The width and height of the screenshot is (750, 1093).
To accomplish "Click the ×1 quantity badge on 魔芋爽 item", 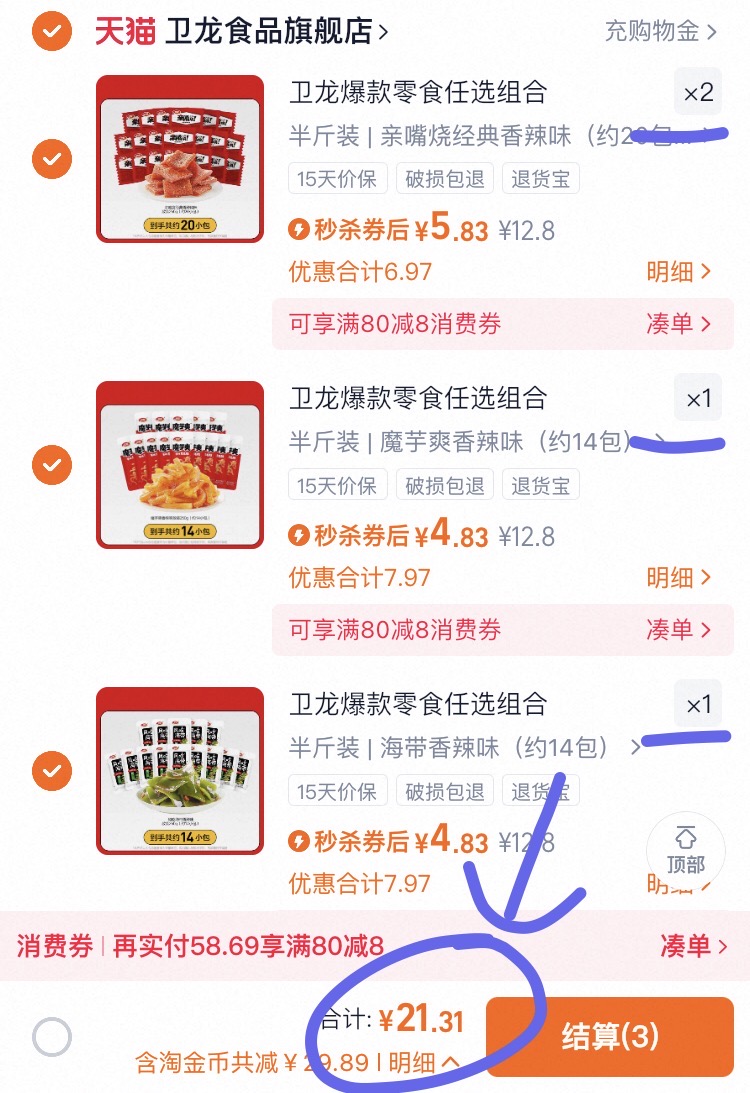I will [697, 398].
